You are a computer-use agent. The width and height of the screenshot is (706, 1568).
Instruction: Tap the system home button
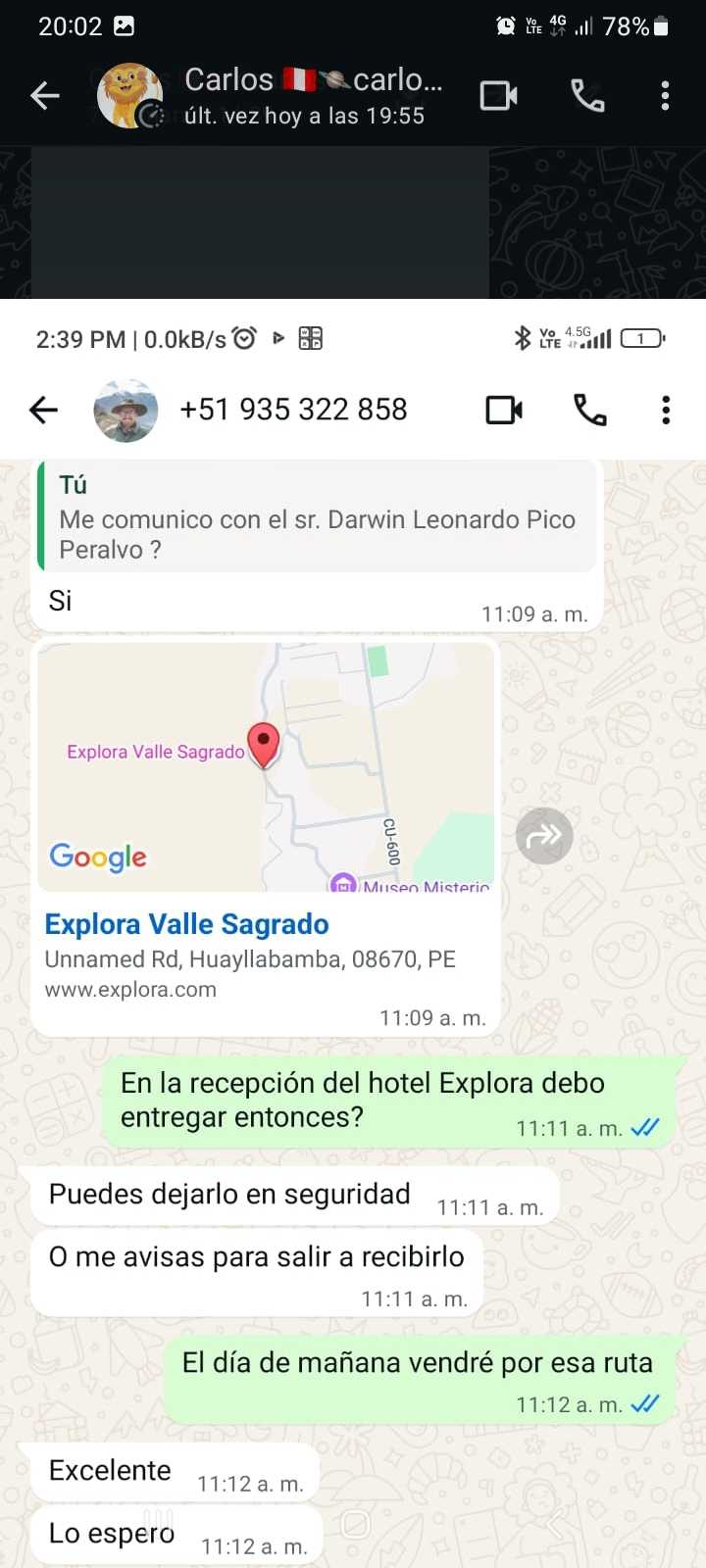(354, 1524)
